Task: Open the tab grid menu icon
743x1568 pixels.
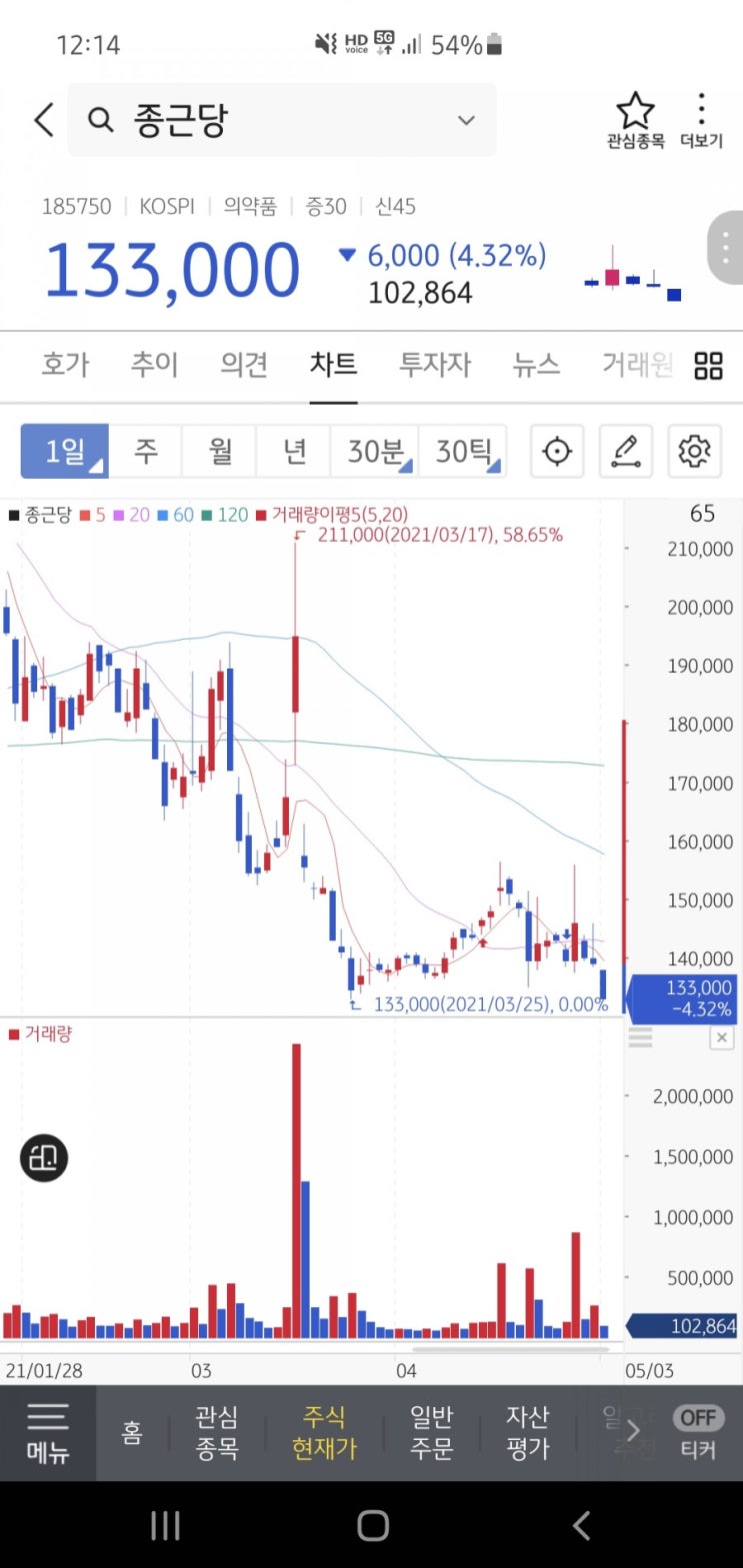Action: coord(708,366)
